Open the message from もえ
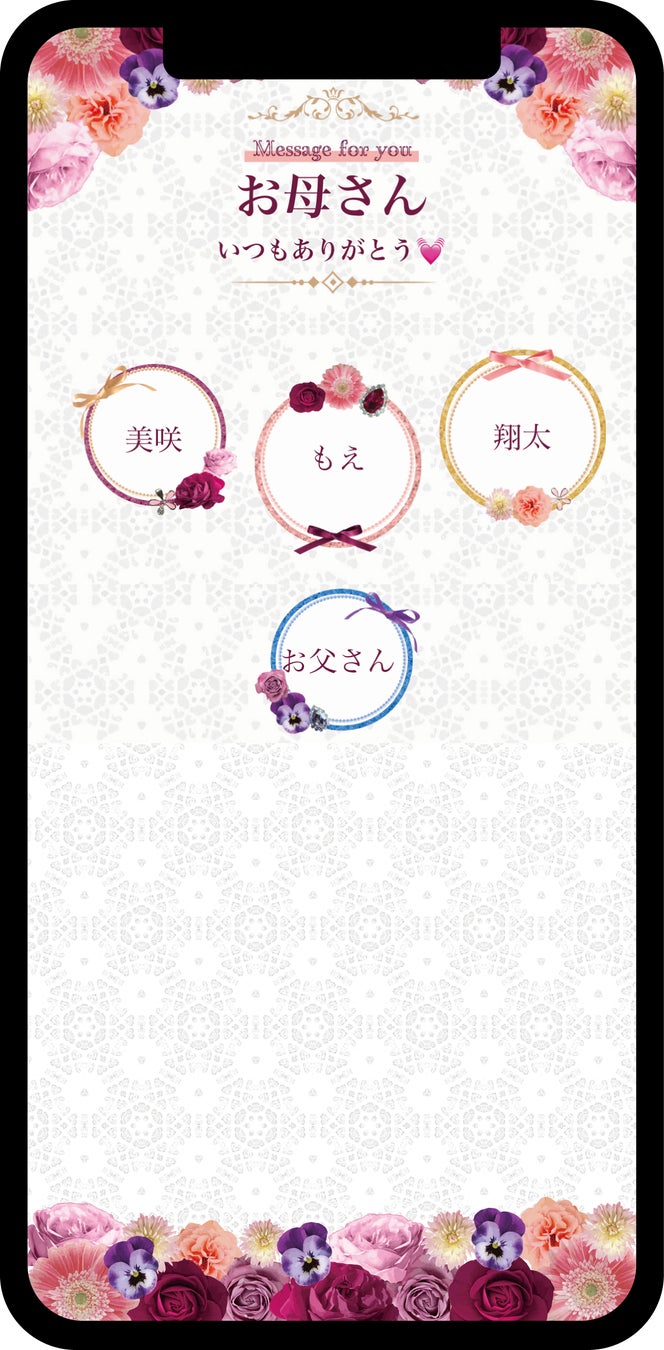Screen dimensions: 664x1350 tap(338, 461)
